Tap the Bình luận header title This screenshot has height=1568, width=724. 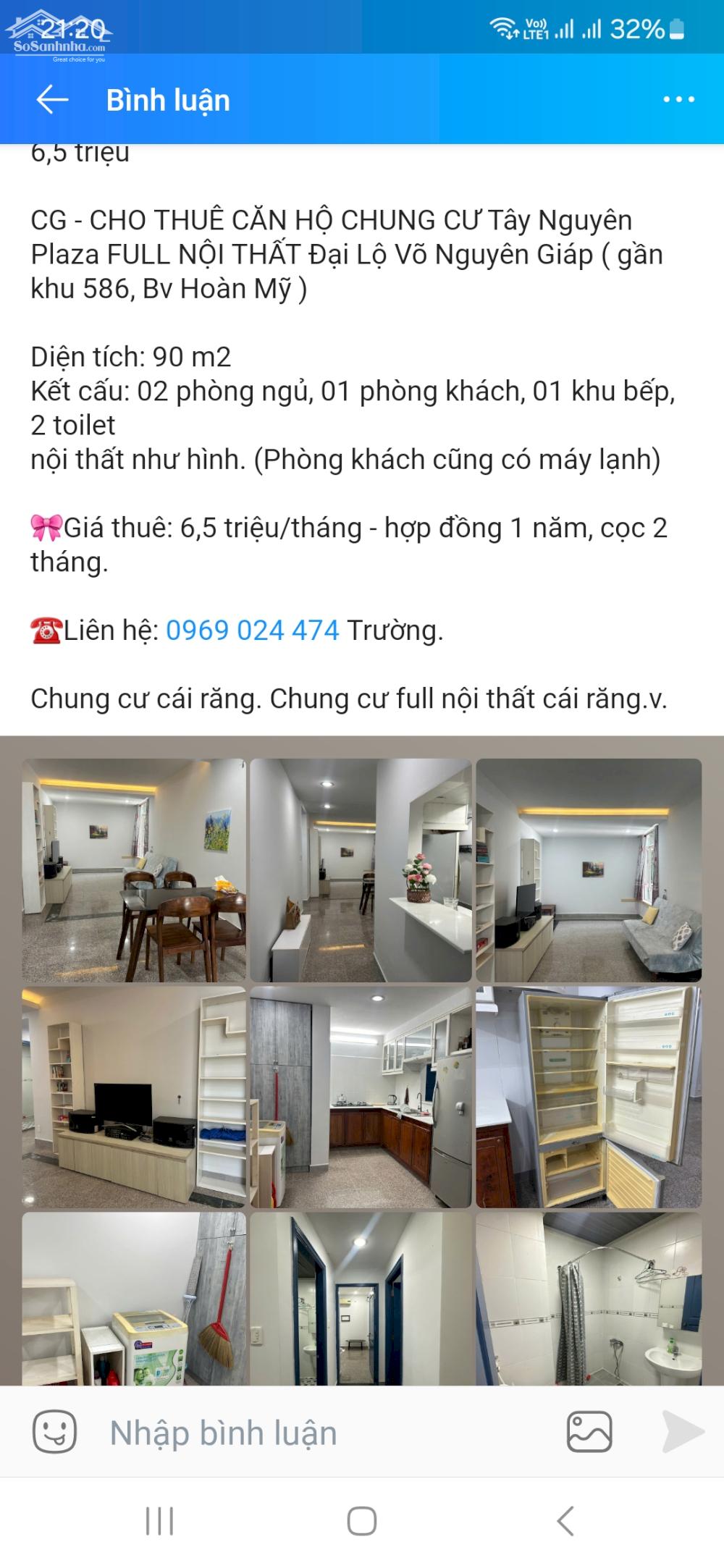(x=167, y=100)
